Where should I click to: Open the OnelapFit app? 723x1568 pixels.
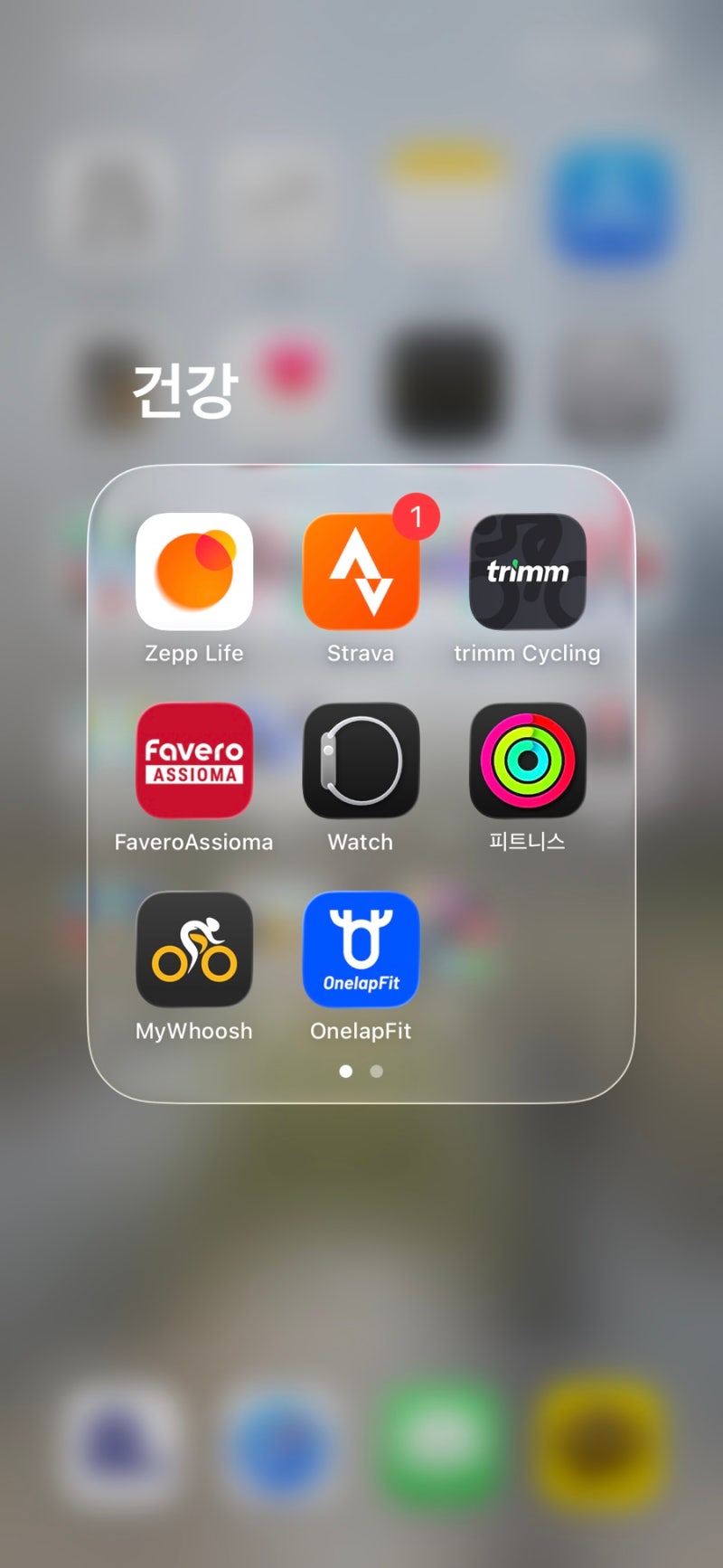(361, 949)
